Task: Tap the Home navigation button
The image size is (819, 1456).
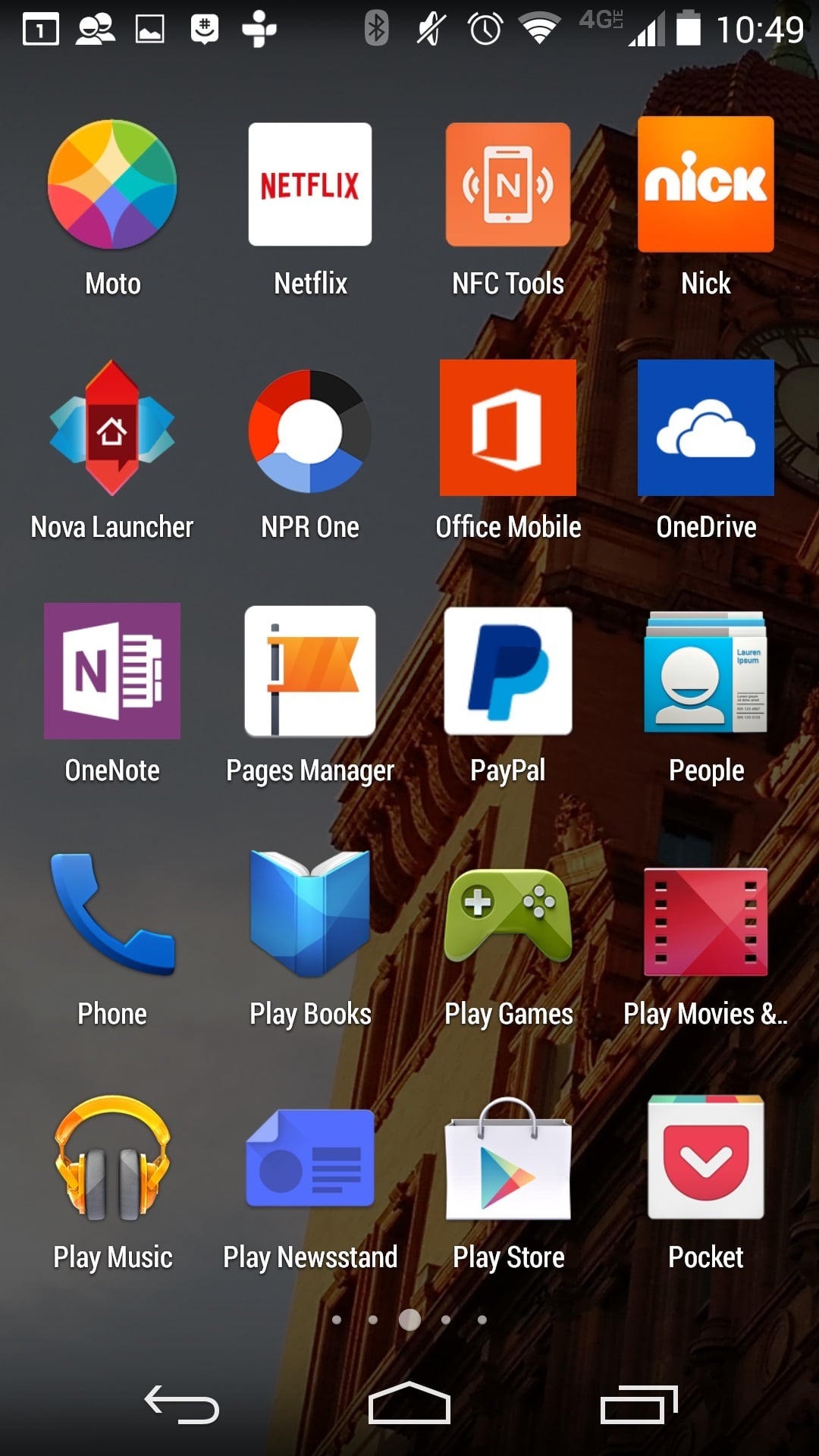Action: coord(409,1401)
